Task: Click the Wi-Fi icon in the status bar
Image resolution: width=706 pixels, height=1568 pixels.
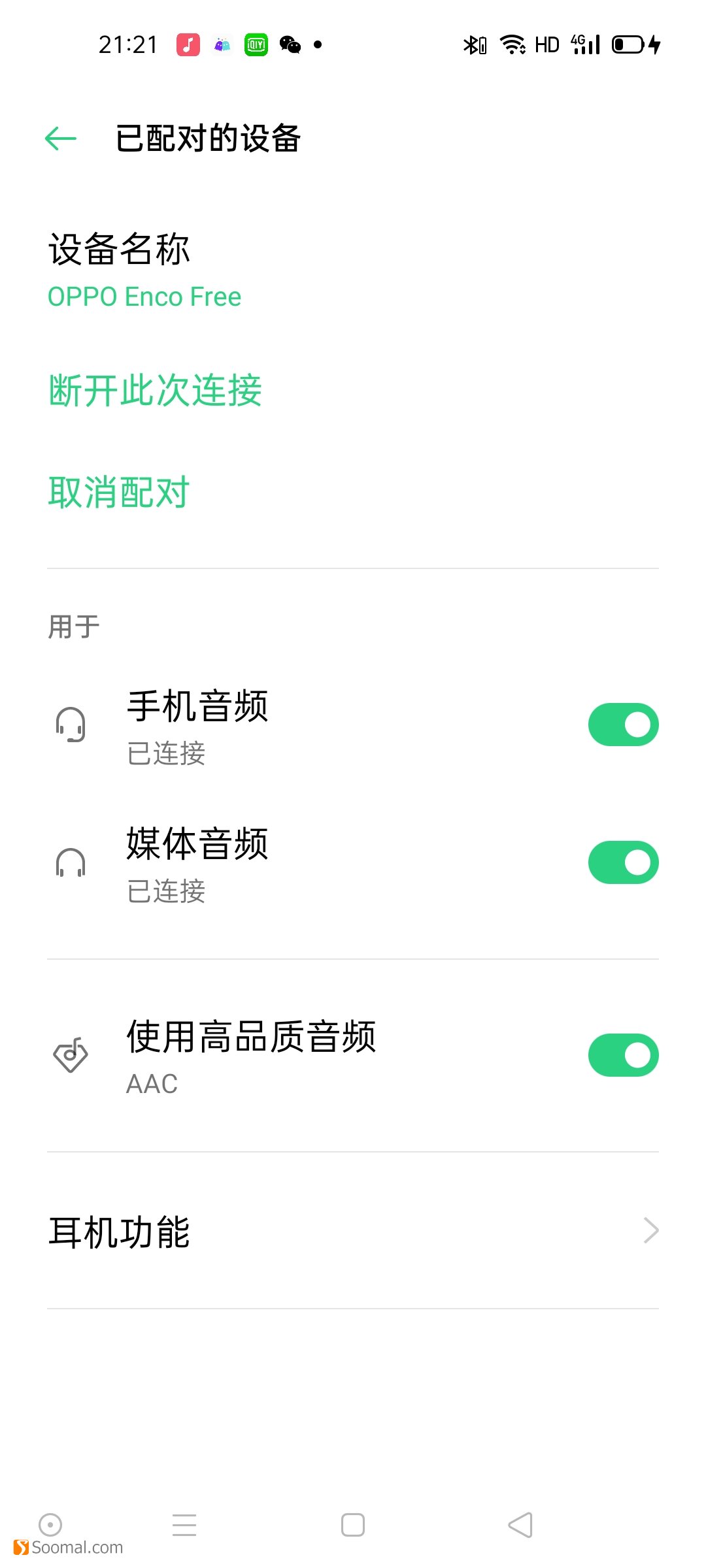Action: [x=512, y=44]
